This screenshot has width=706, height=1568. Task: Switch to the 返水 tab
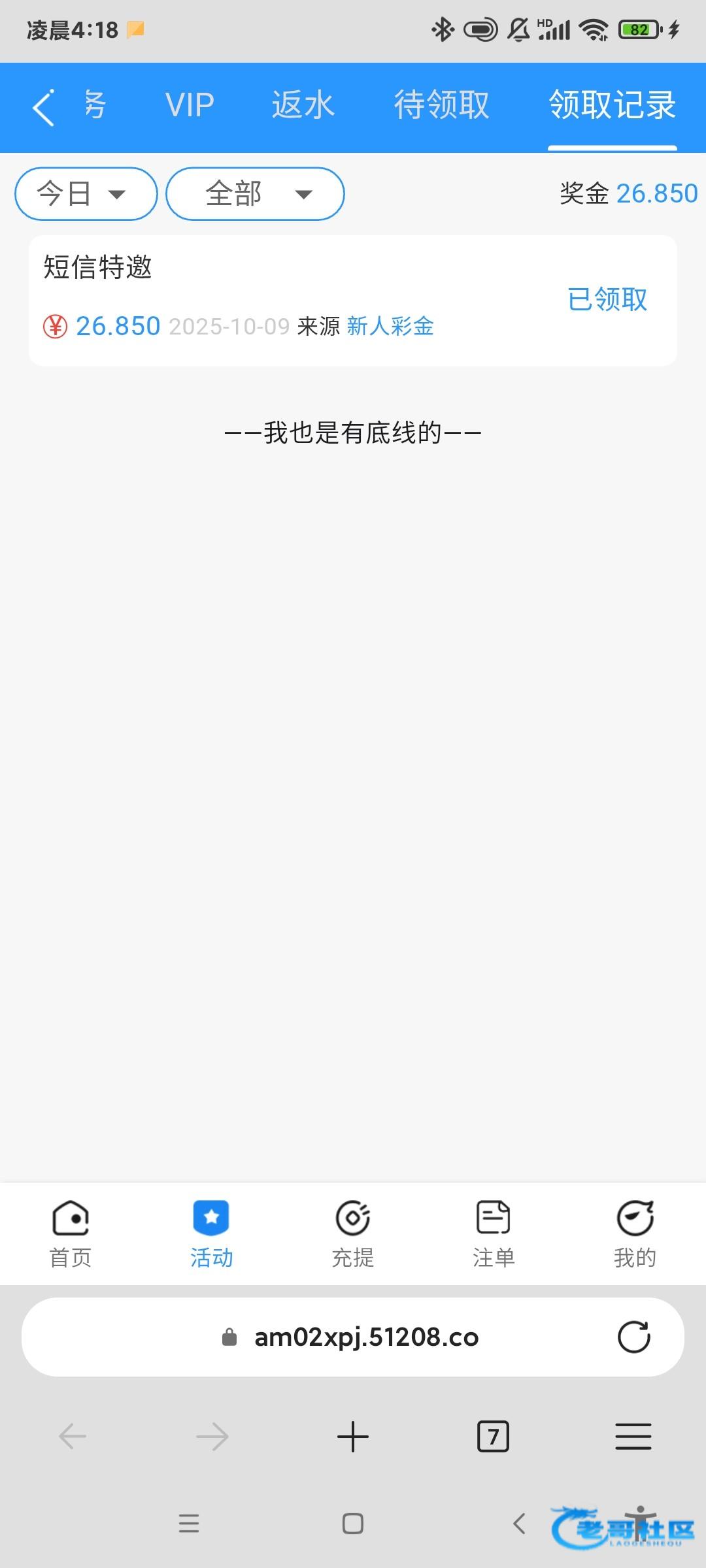pyautogui.click(x=303, y=105)
